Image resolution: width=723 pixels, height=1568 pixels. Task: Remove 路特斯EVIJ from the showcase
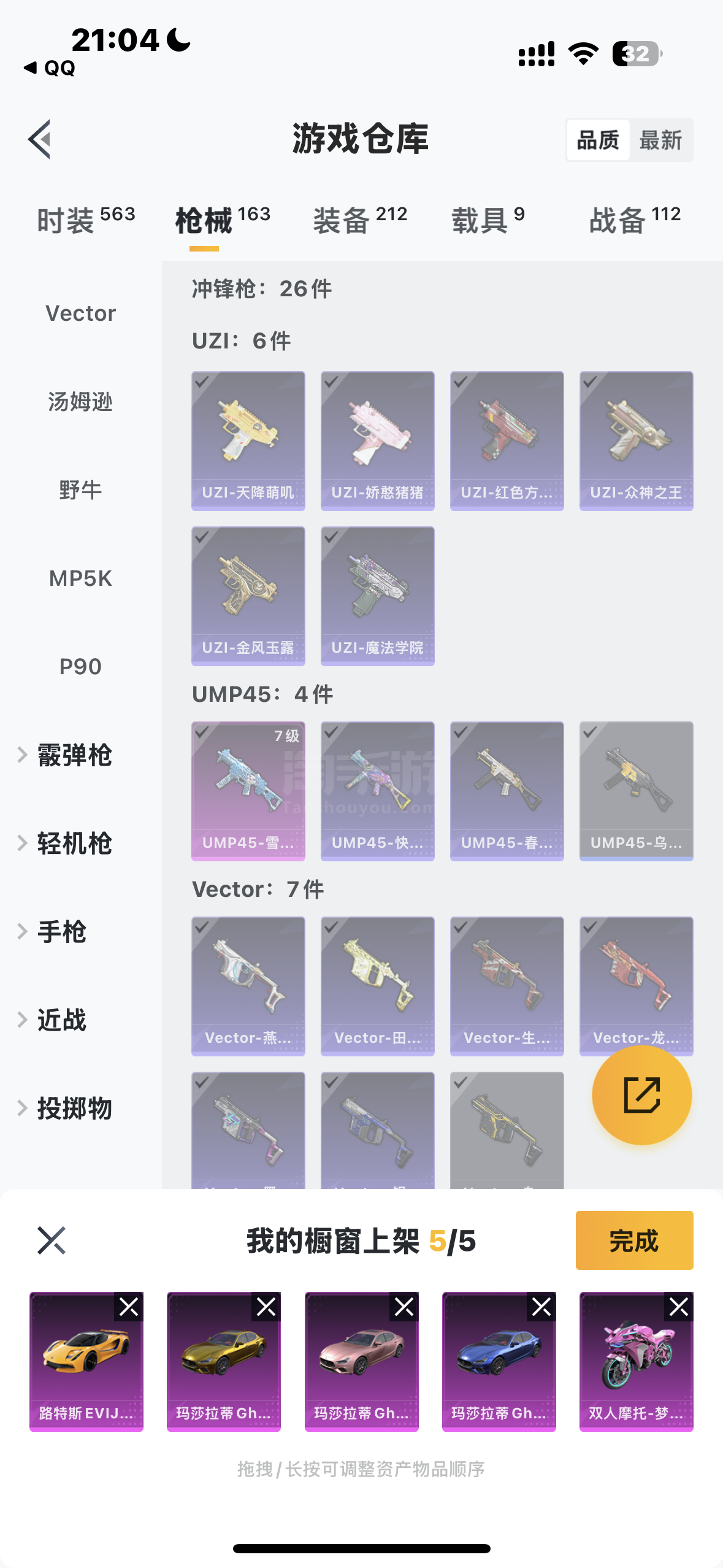[x=129, y=1307]
